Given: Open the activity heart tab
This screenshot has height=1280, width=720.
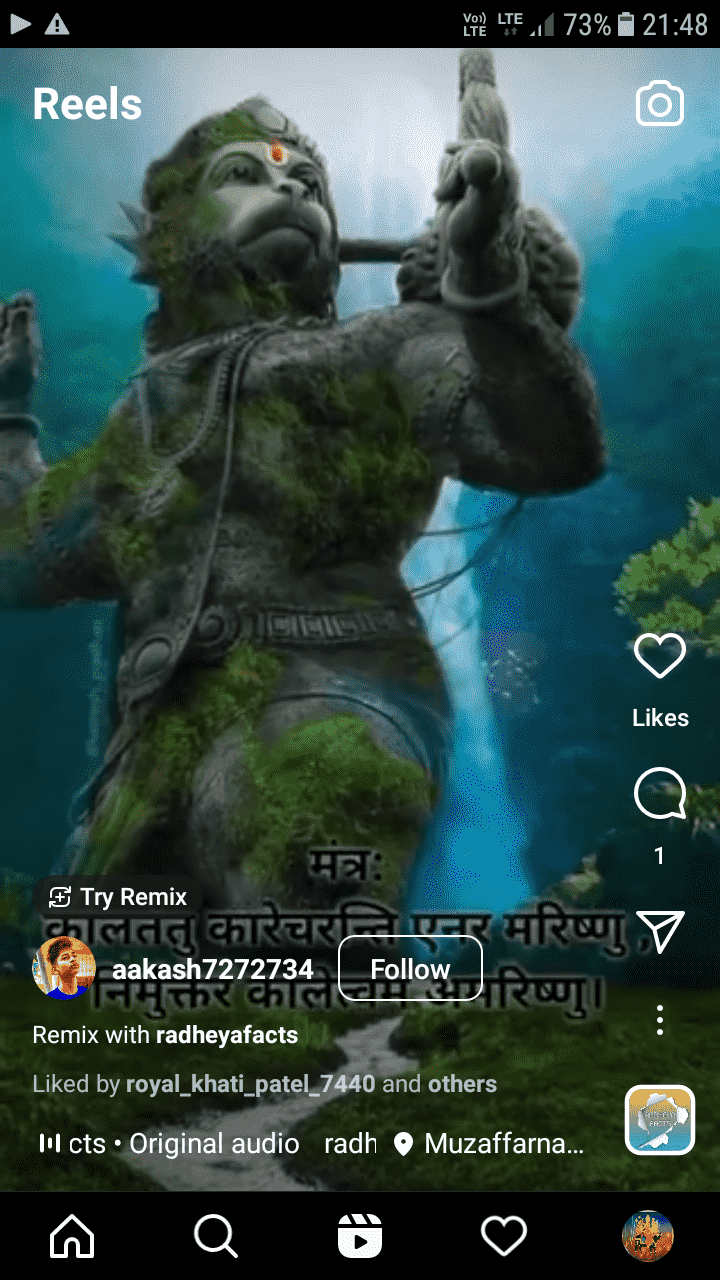Looking at the screenshot, I should tap(504, 1236).
